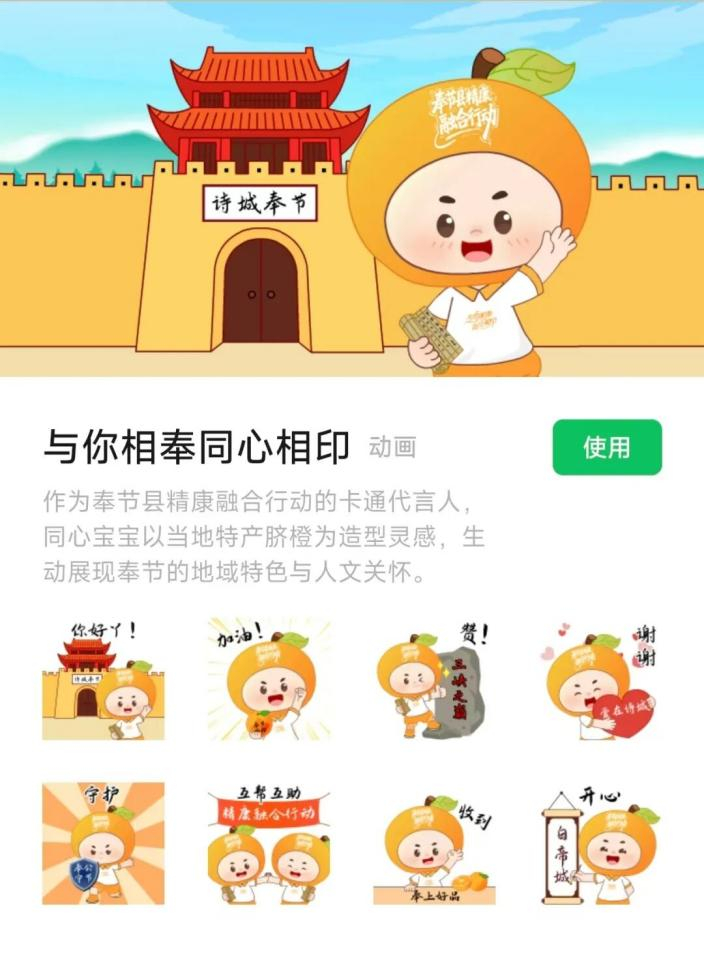View the 开心 白帝城 sticker

(601, 843)
